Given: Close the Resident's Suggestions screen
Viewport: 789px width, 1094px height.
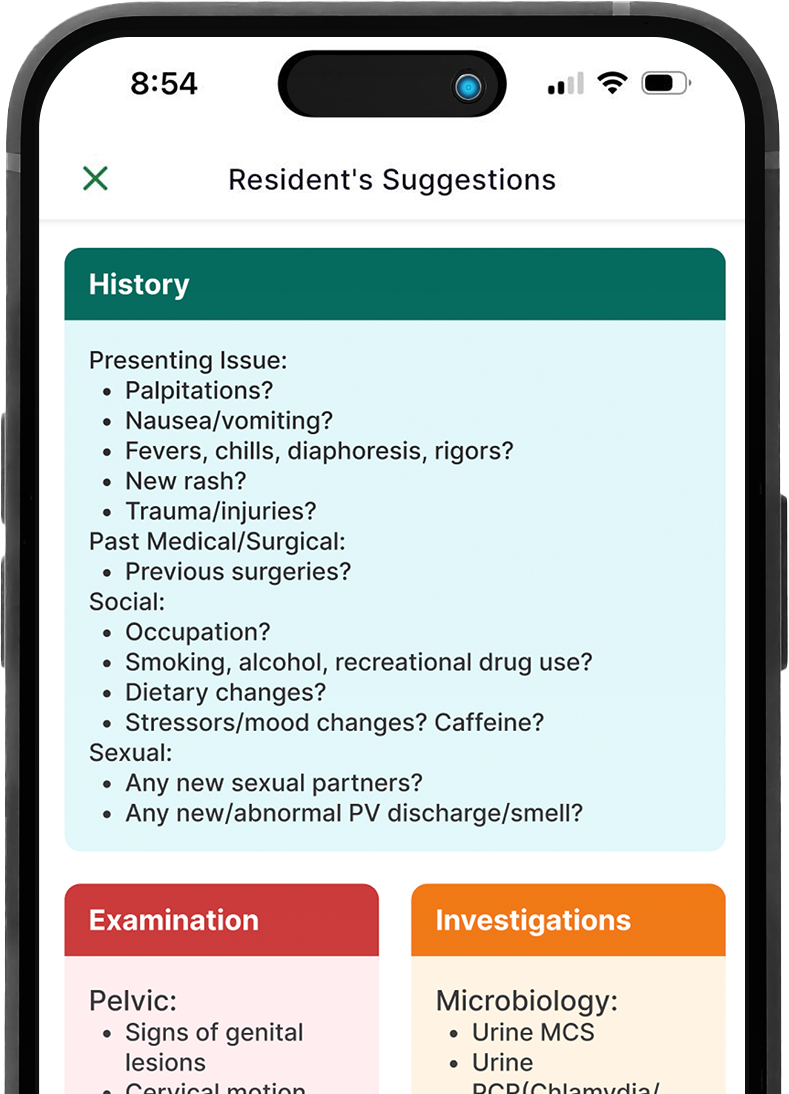Looking at the screenshot, I should click(x=95, y=179).
